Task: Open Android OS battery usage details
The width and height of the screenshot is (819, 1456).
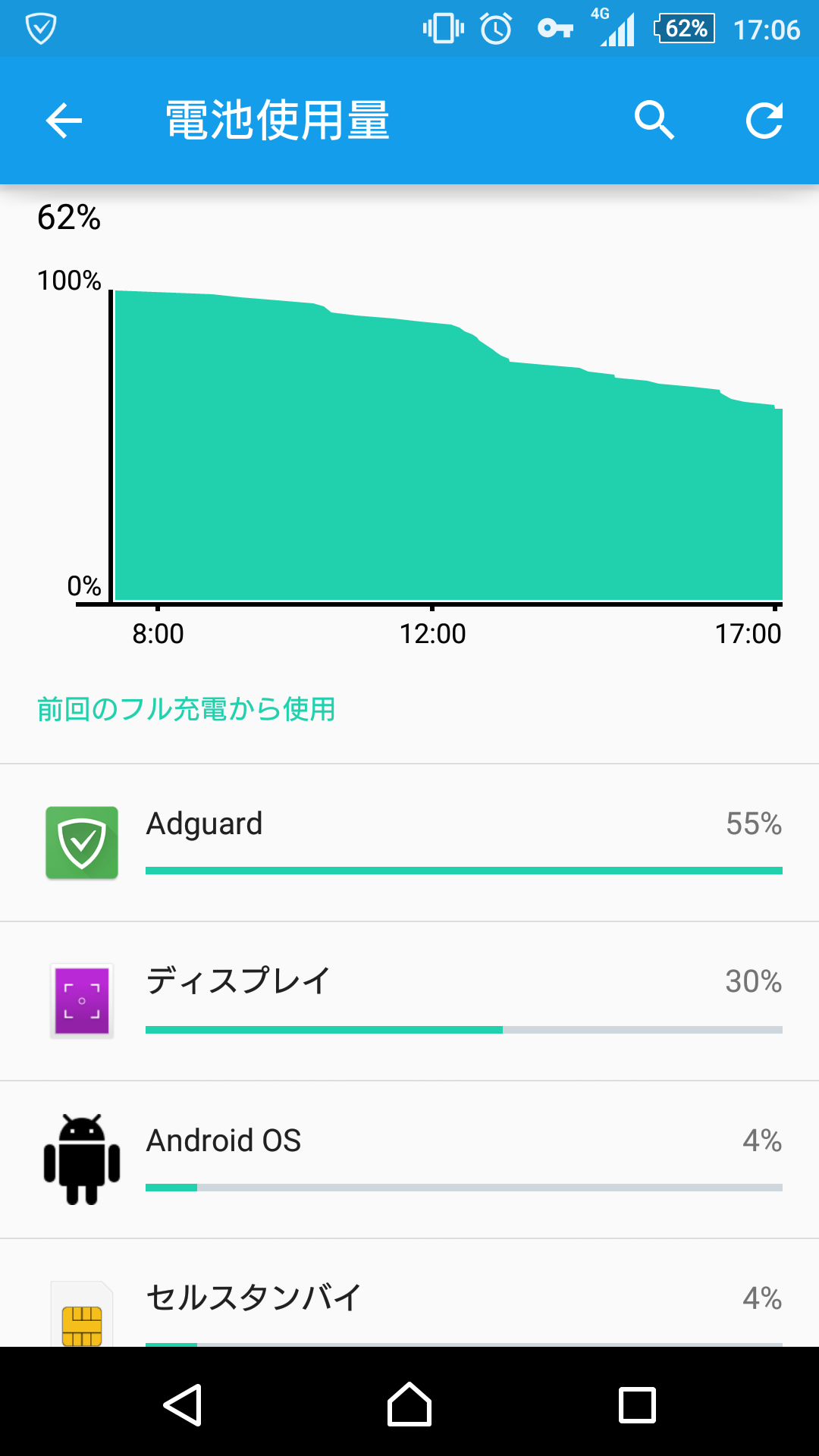Action: coord(409,1160)
